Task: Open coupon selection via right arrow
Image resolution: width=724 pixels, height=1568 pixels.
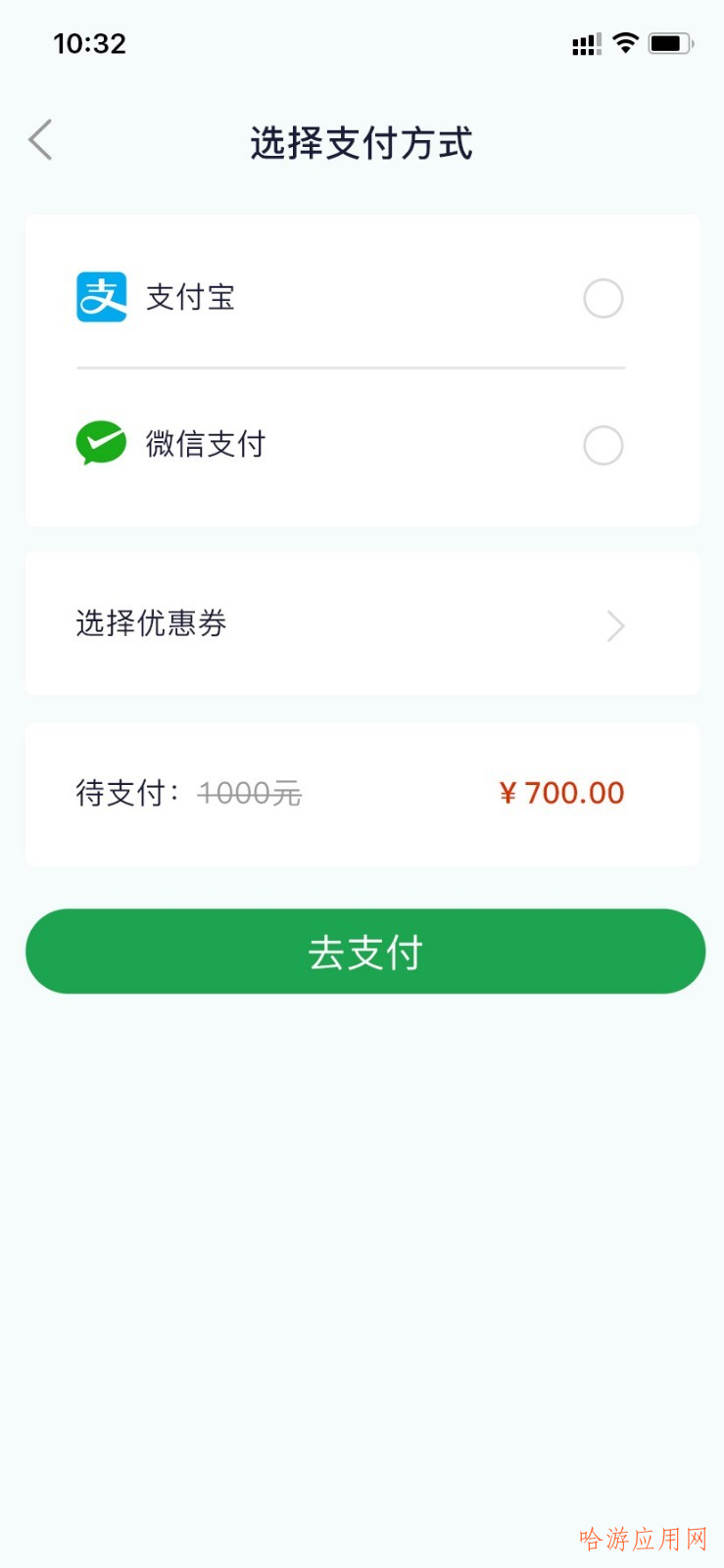Action: pos(615,625)
